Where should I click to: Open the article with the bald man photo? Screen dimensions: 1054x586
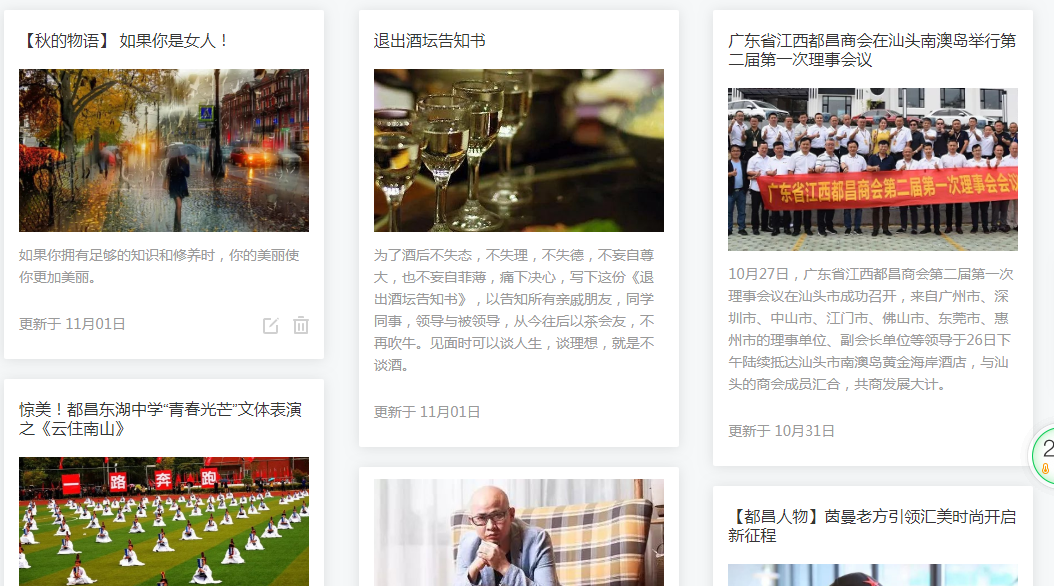point(518,532)
